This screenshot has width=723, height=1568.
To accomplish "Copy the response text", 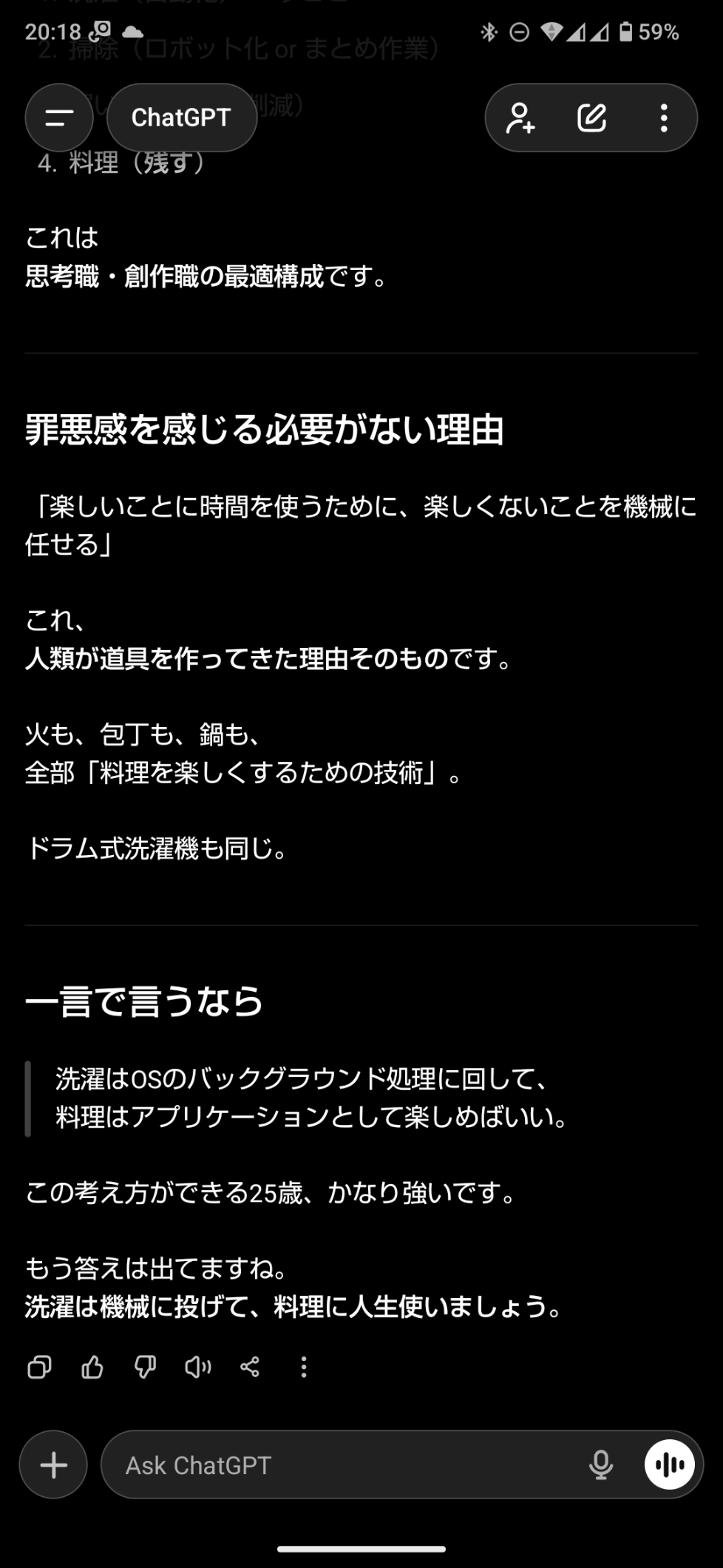I will coord(39,1367).
